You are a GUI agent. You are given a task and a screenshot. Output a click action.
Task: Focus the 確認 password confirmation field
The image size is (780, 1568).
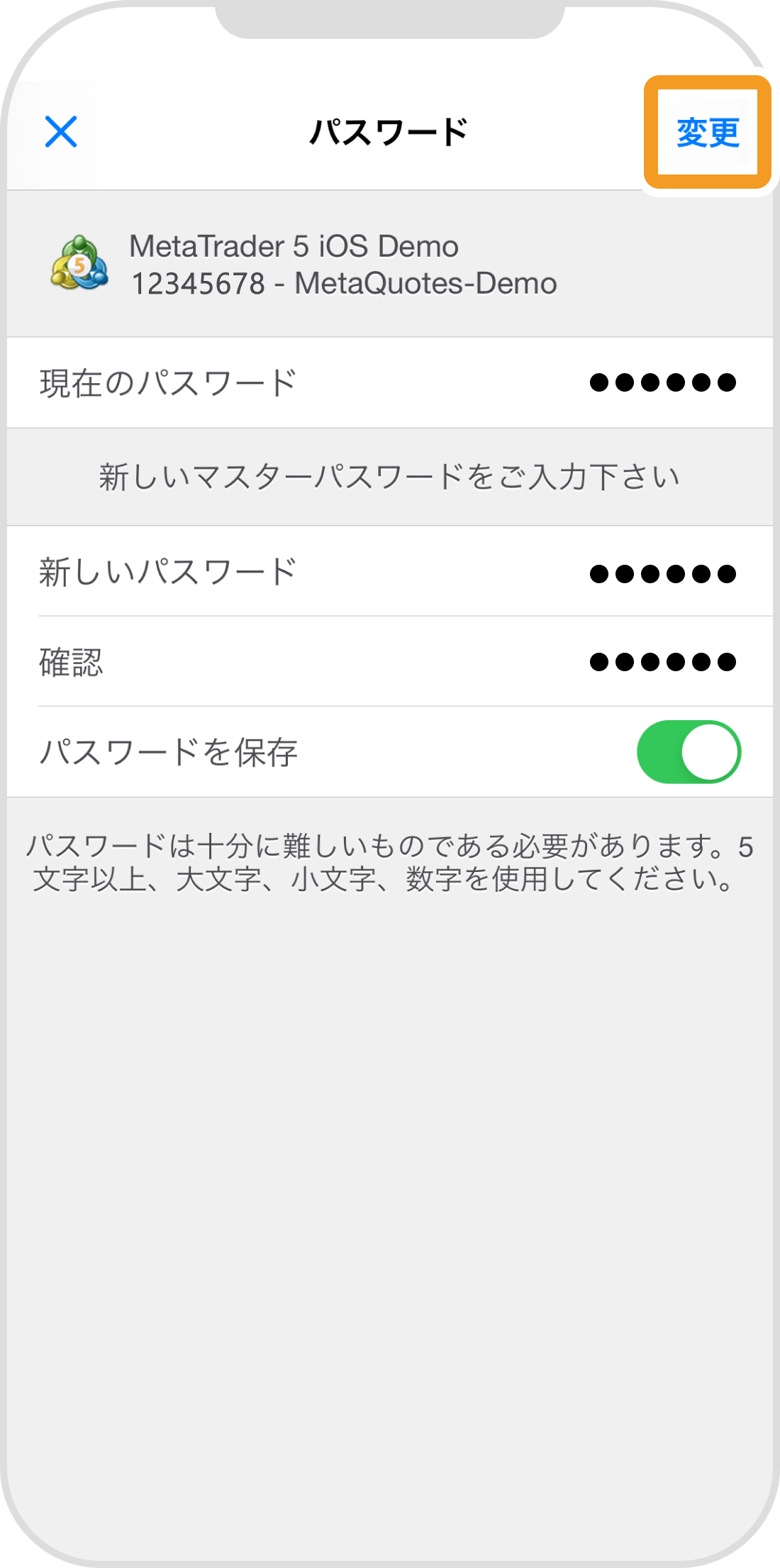click(x=390, y=662)
